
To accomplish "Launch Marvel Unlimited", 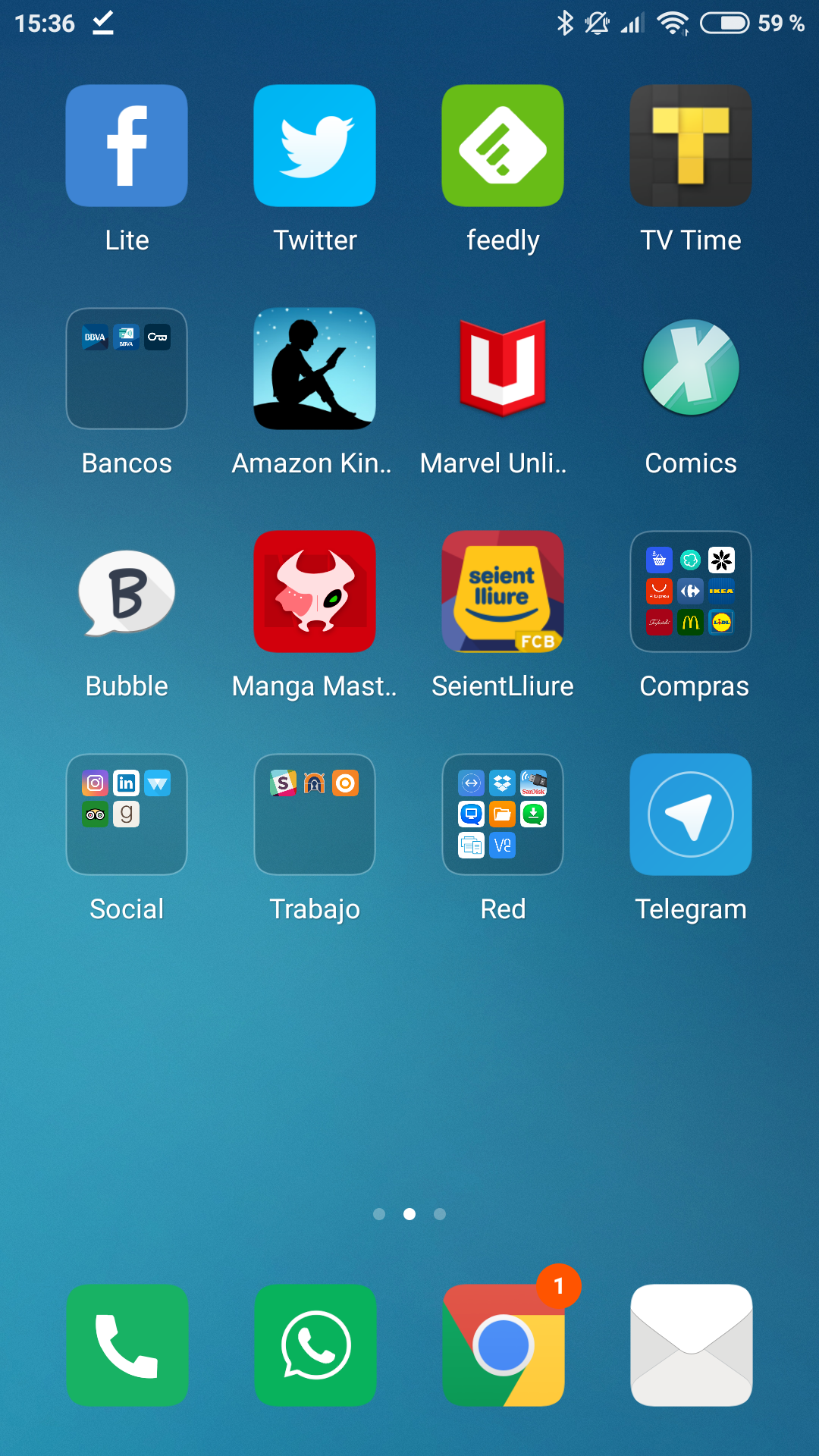I will tap(503, 369).
